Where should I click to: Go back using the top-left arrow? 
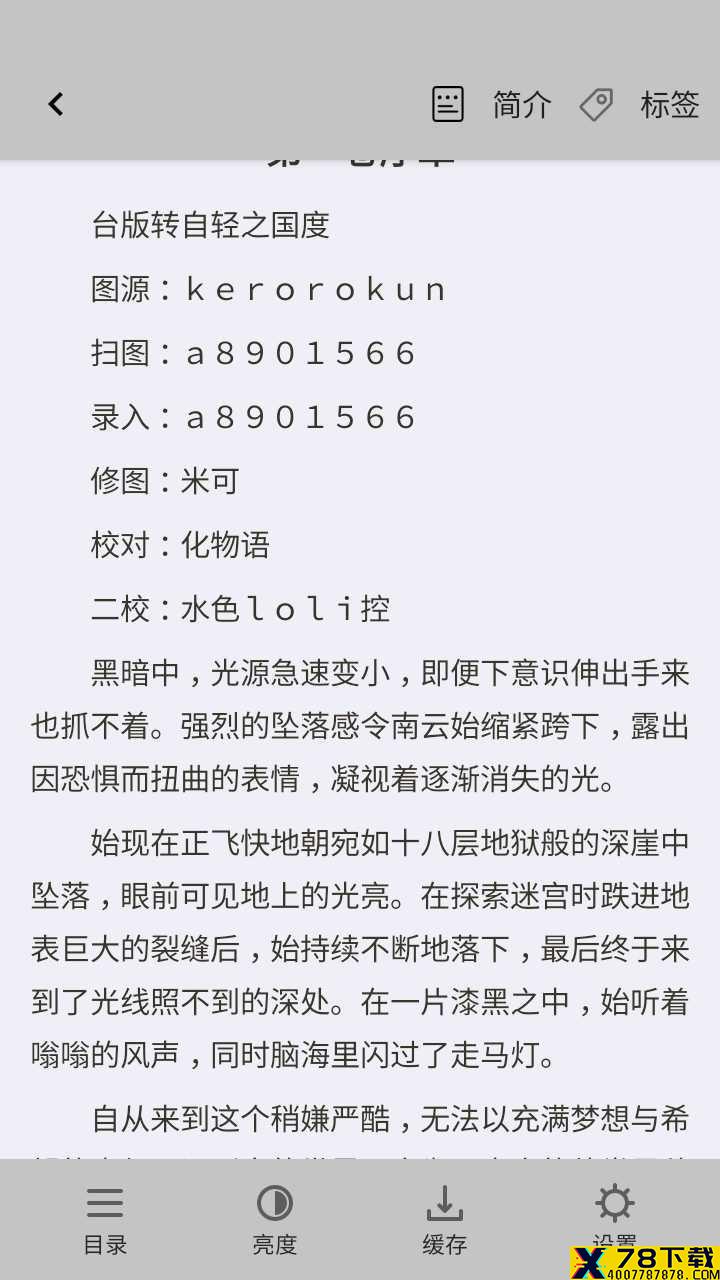coord(56,104)
